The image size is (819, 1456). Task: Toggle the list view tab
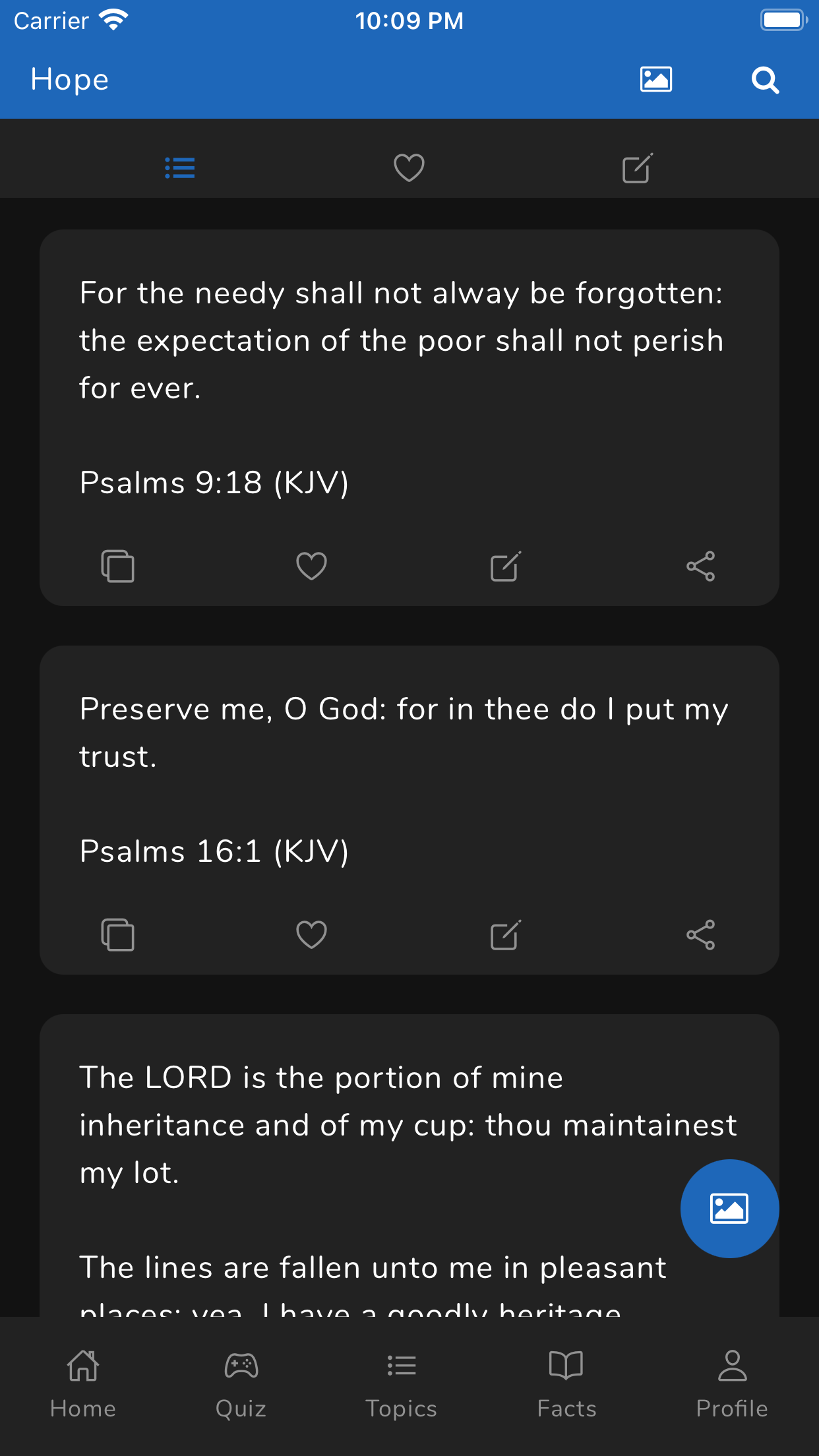[179, 168]
